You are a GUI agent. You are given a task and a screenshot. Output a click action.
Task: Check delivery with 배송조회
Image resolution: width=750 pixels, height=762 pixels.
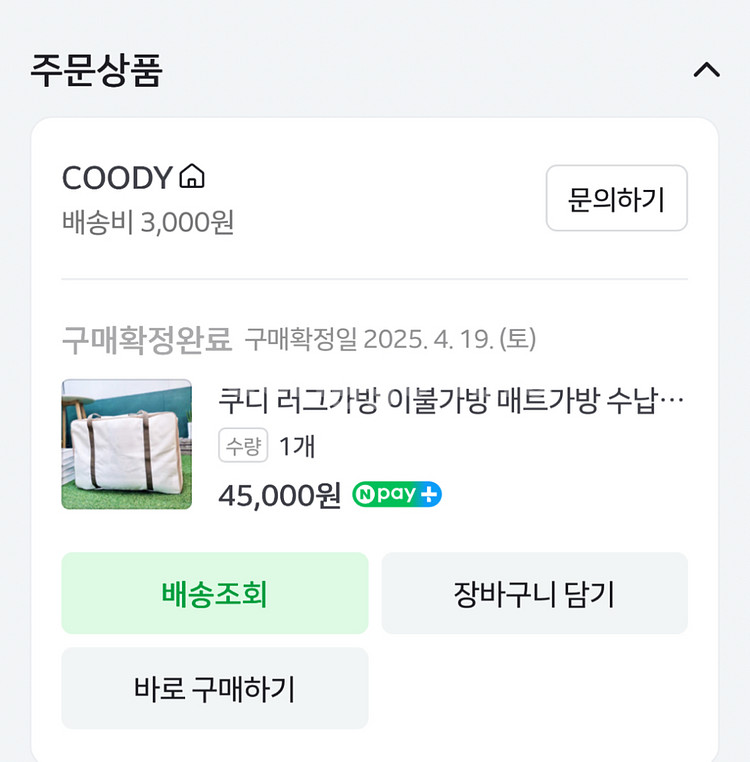214,593
